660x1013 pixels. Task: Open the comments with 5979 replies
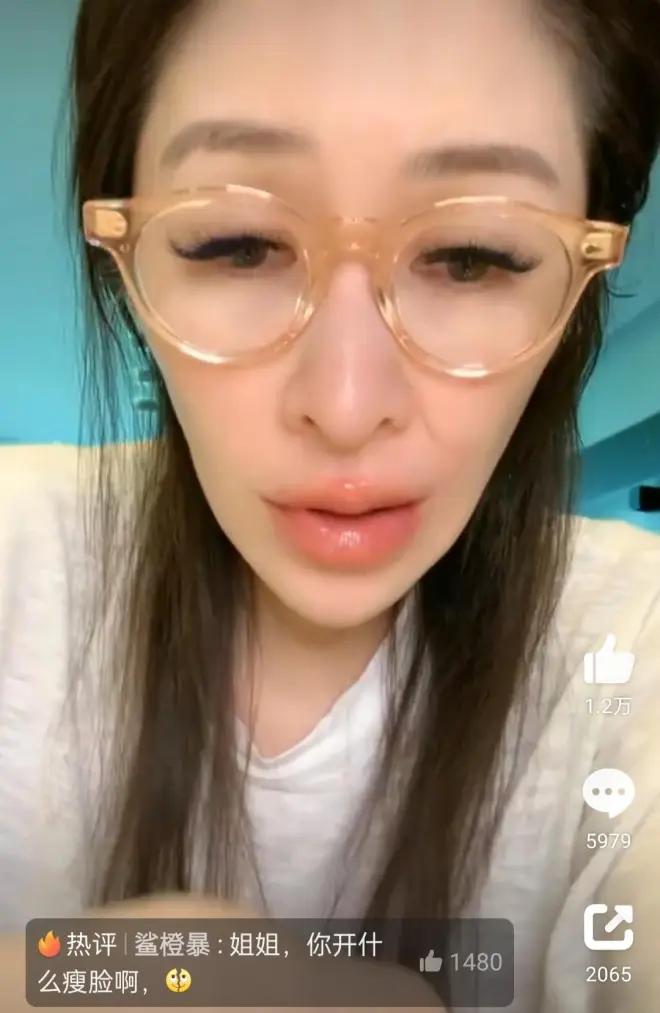point(608,795)
